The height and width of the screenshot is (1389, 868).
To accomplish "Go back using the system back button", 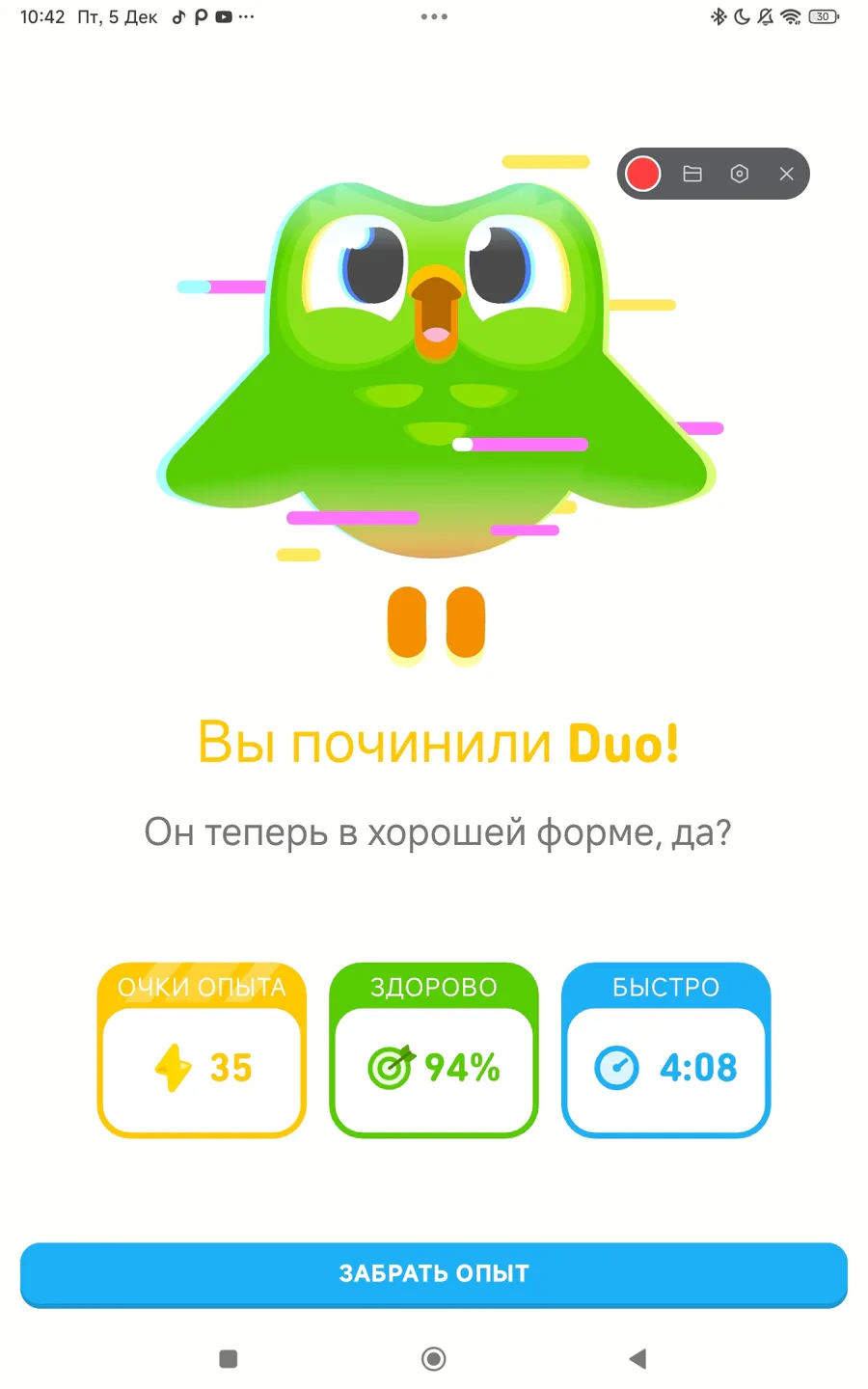I will tap(637, 1359).
